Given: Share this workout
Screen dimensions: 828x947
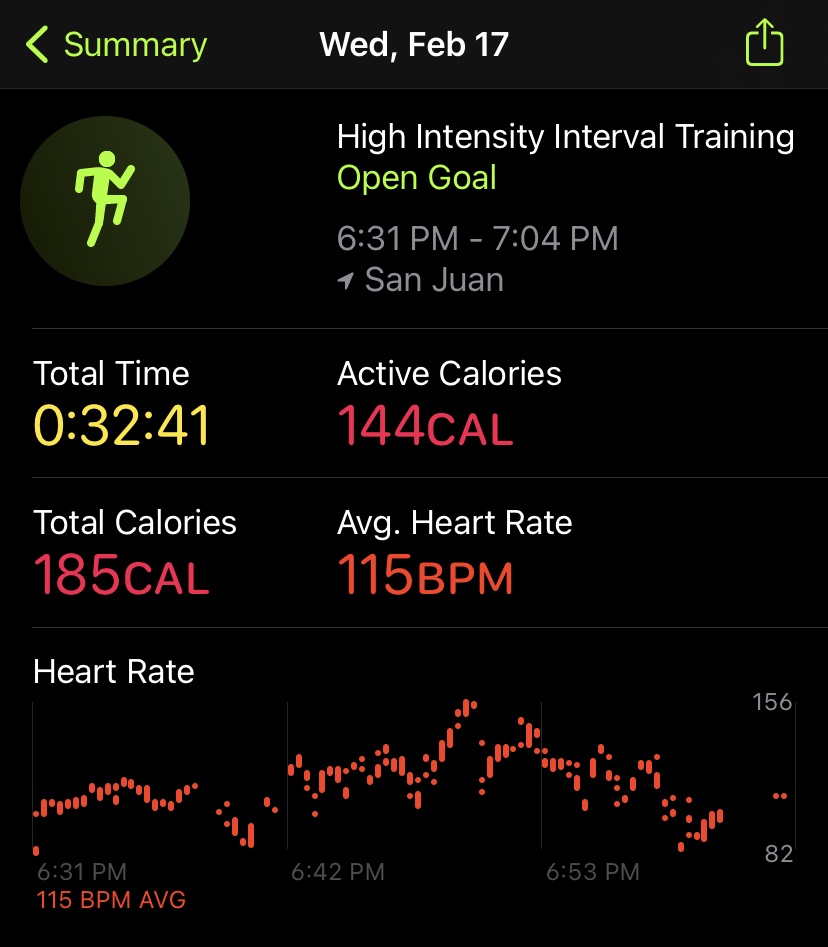Looking at the screenshot, I should [x=764, y=45].
